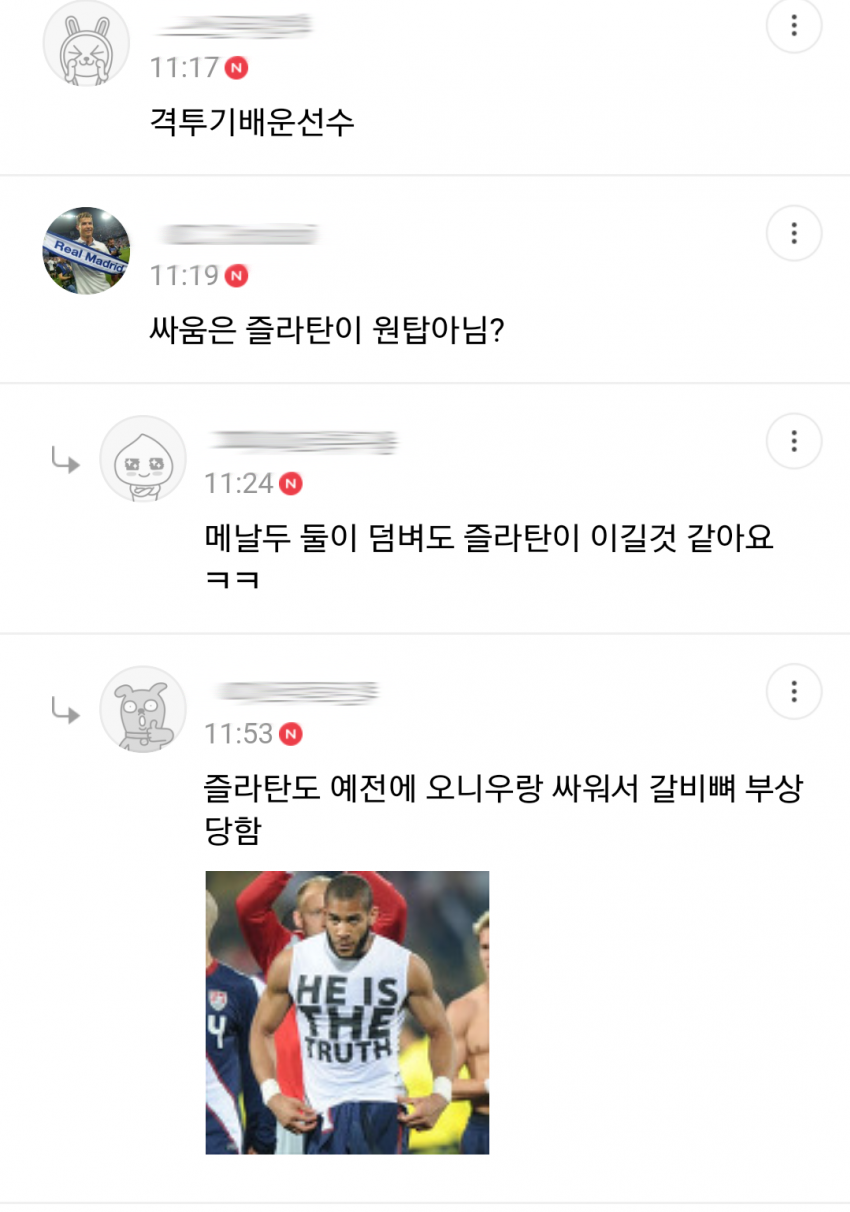Open options menu for the 11:24 reply

click(x=793, y=441)
